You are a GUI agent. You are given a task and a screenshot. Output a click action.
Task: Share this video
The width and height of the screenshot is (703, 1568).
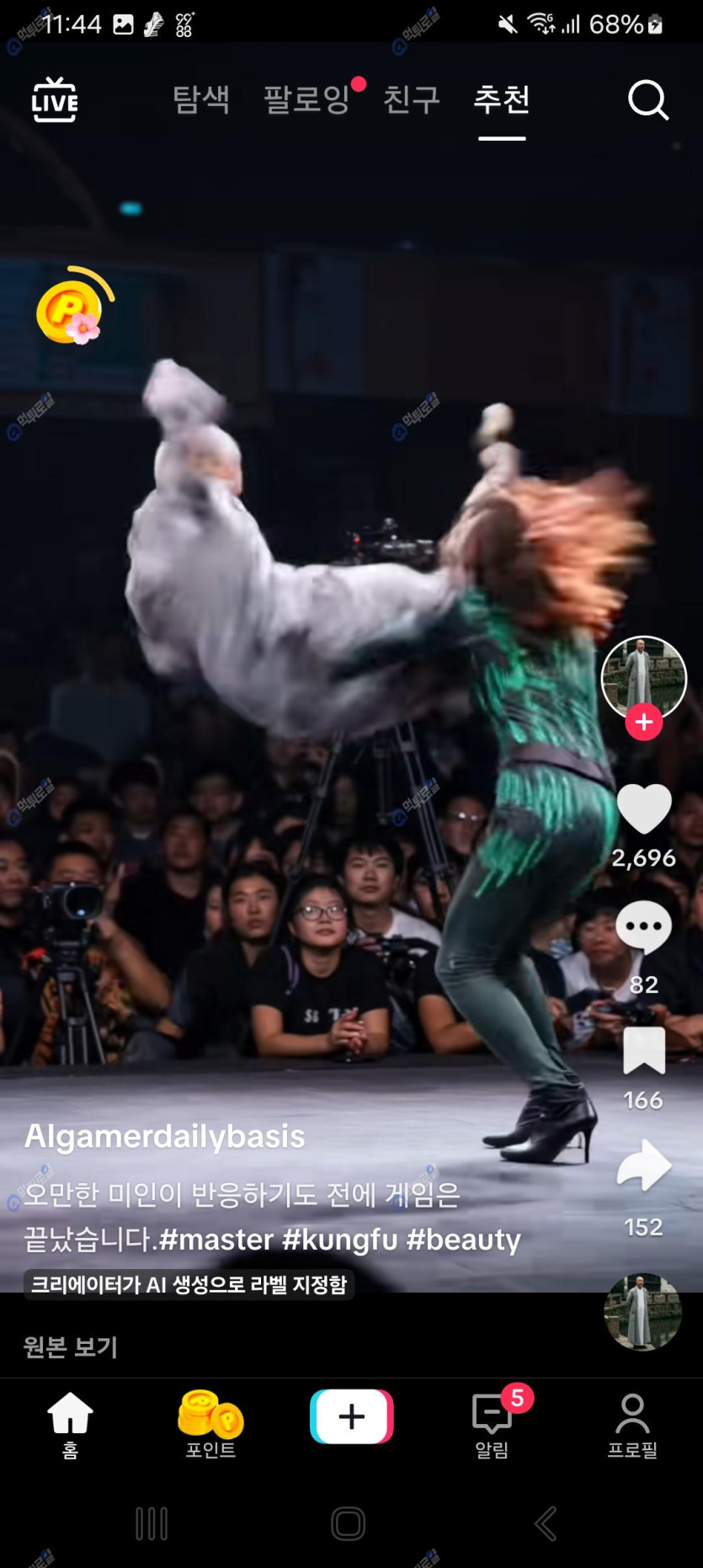(x=644, y=1166)
